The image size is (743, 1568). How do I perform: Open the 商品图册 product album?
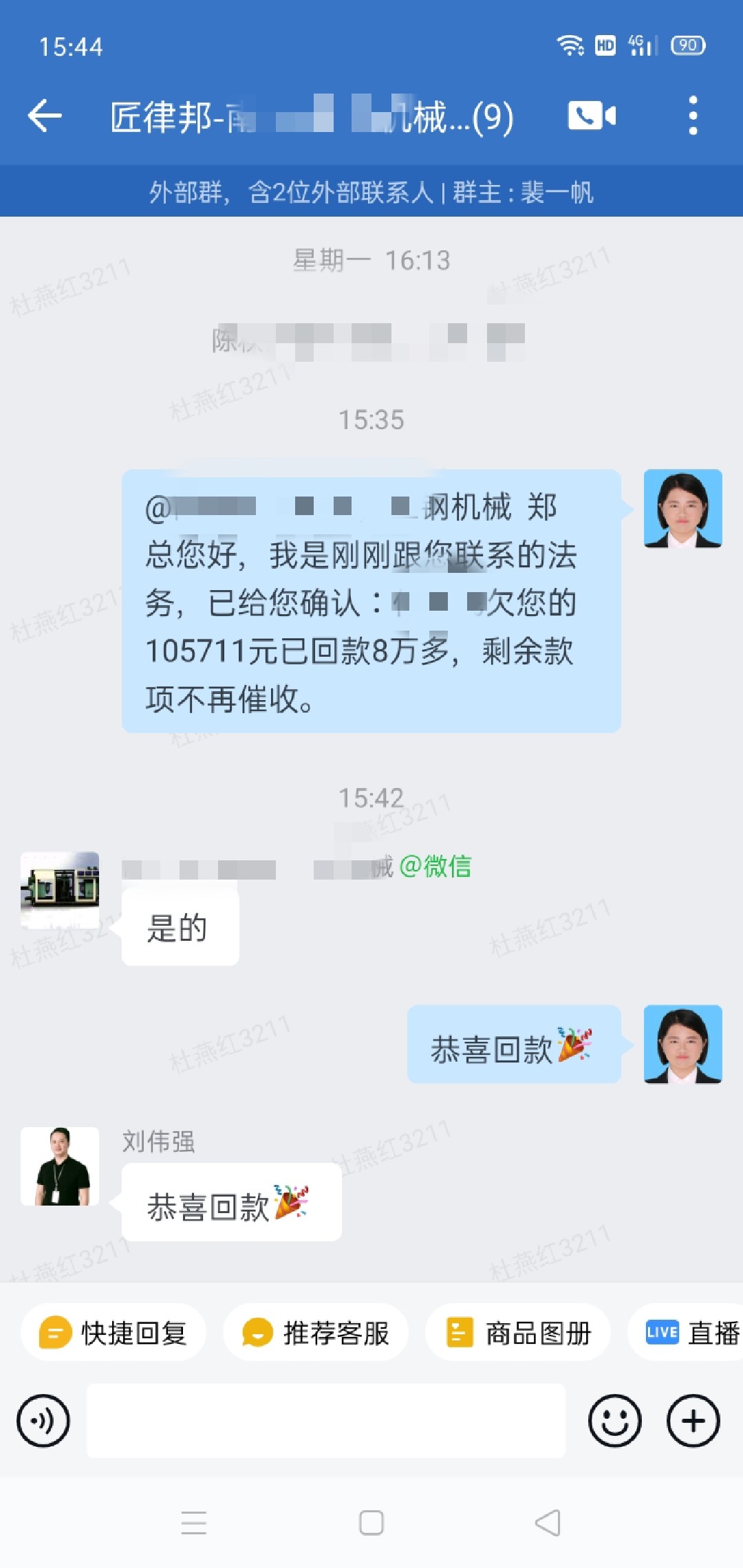click(518, 1333)
